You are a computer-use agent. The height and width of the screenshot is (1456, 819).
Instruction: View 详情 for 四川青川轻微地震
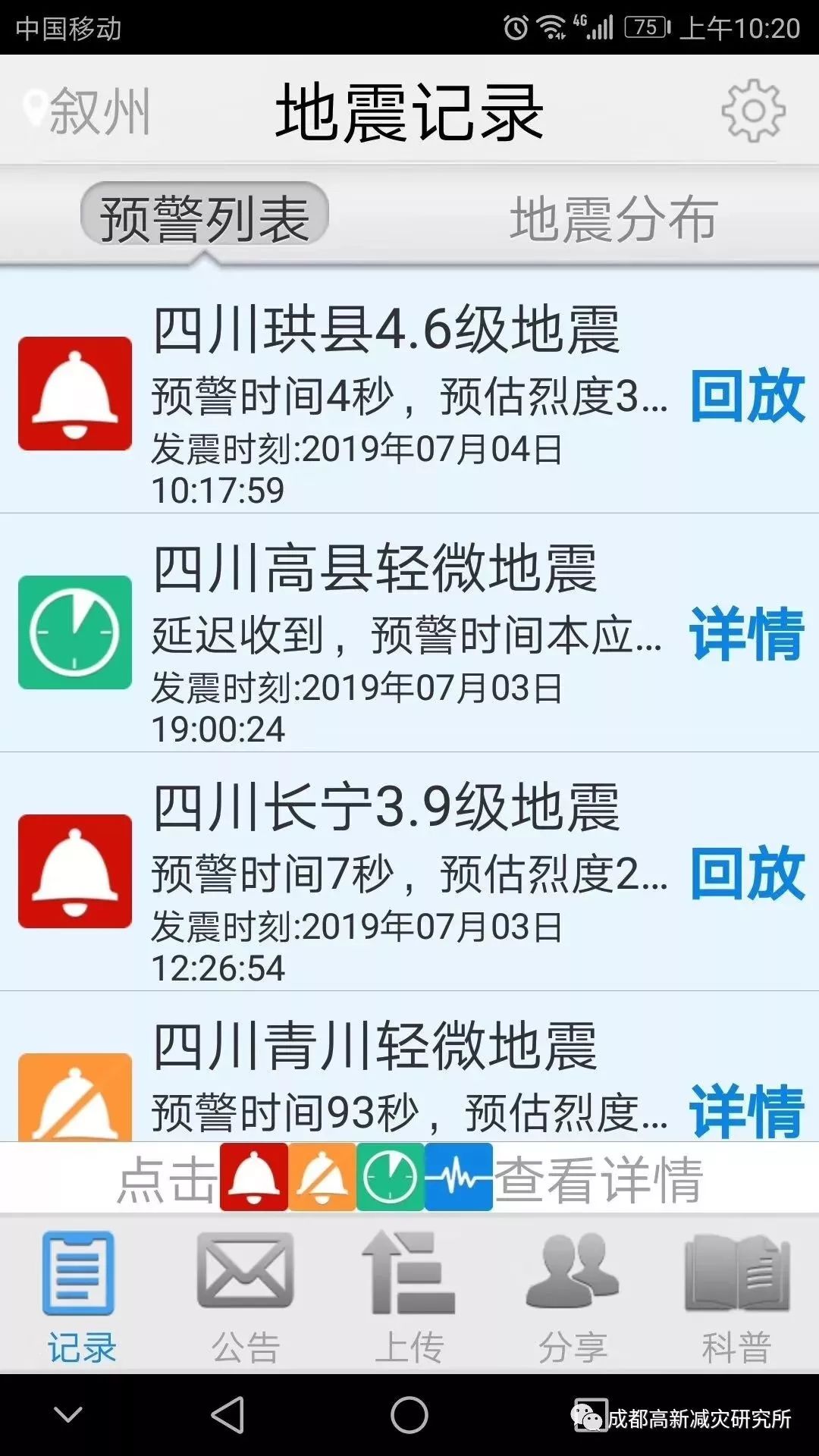(747, 1111)
